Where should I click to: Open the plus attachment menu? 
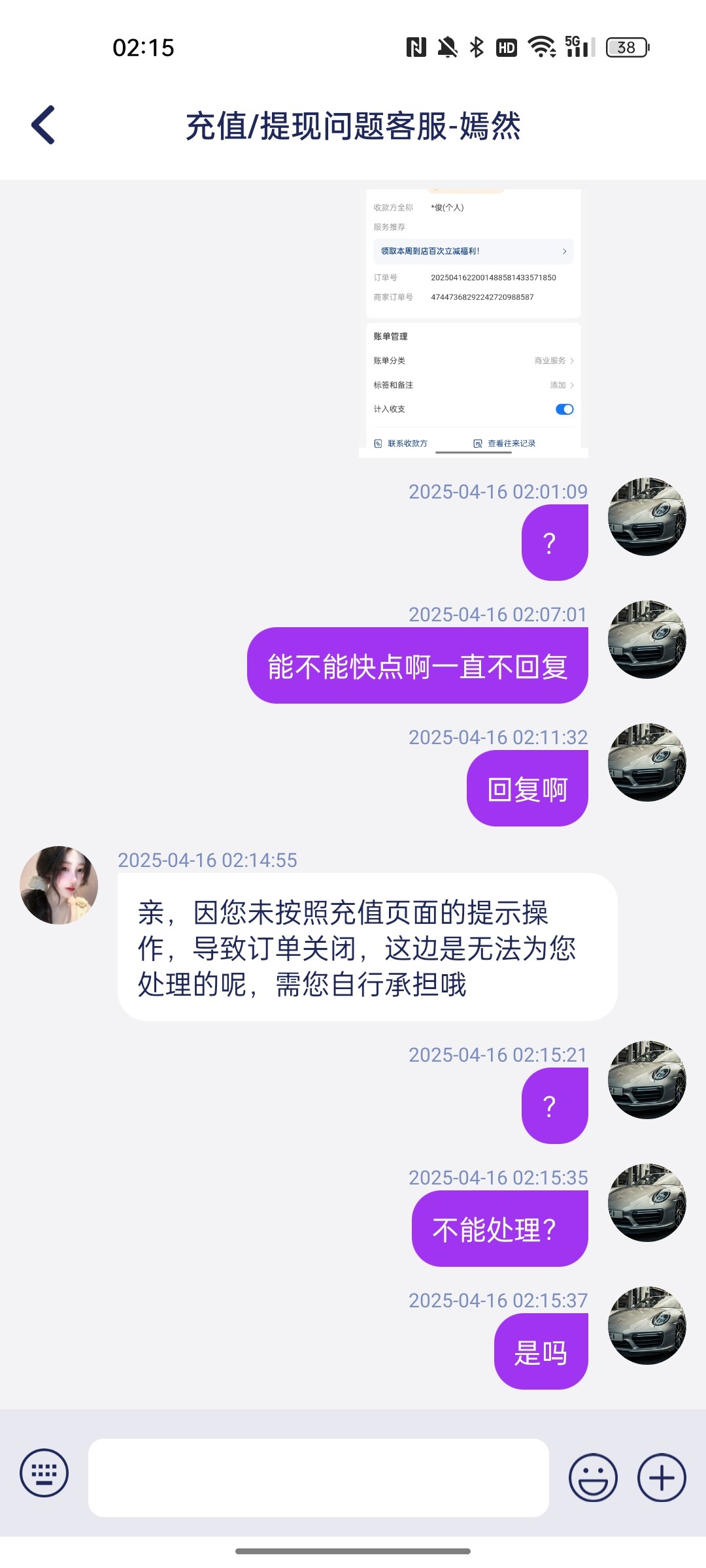pos(662,1477)
